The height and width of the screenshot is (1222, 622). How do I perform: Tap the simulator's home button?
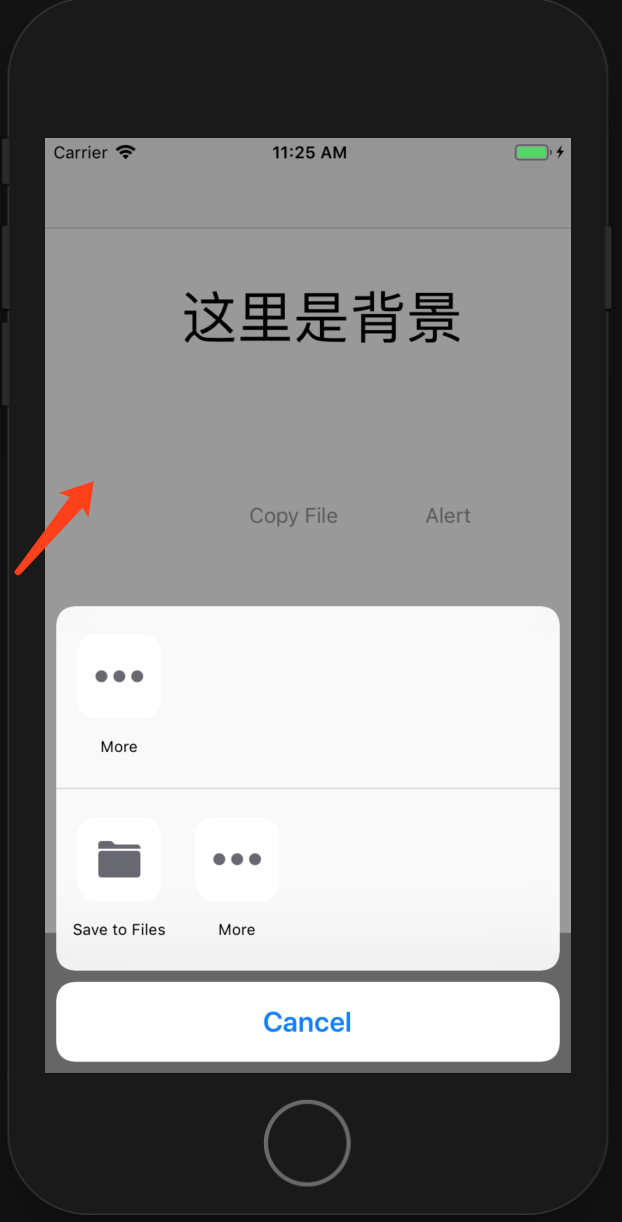point(307,1143)
